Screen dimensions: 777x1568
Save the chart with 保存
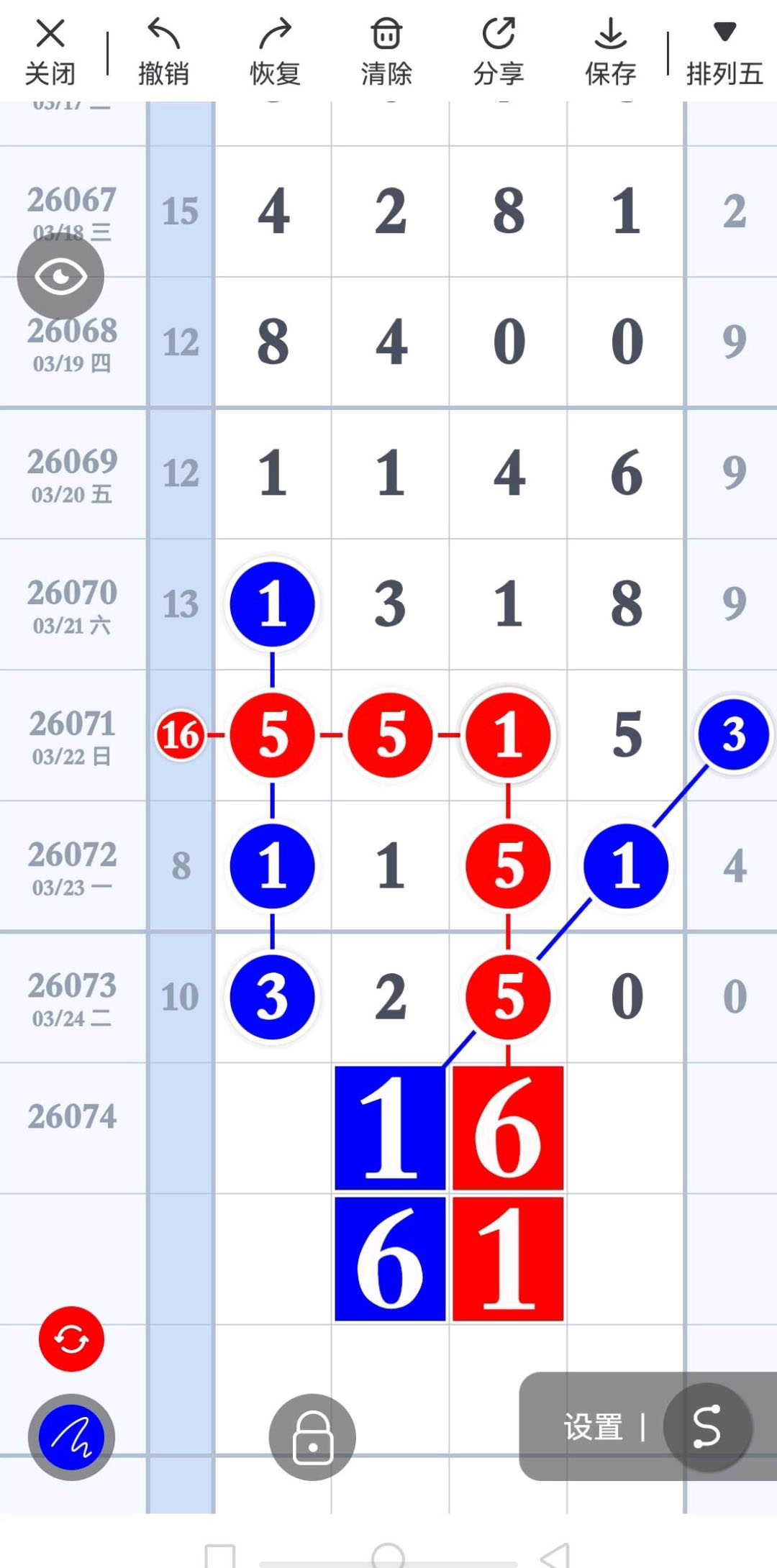(610, 52)
